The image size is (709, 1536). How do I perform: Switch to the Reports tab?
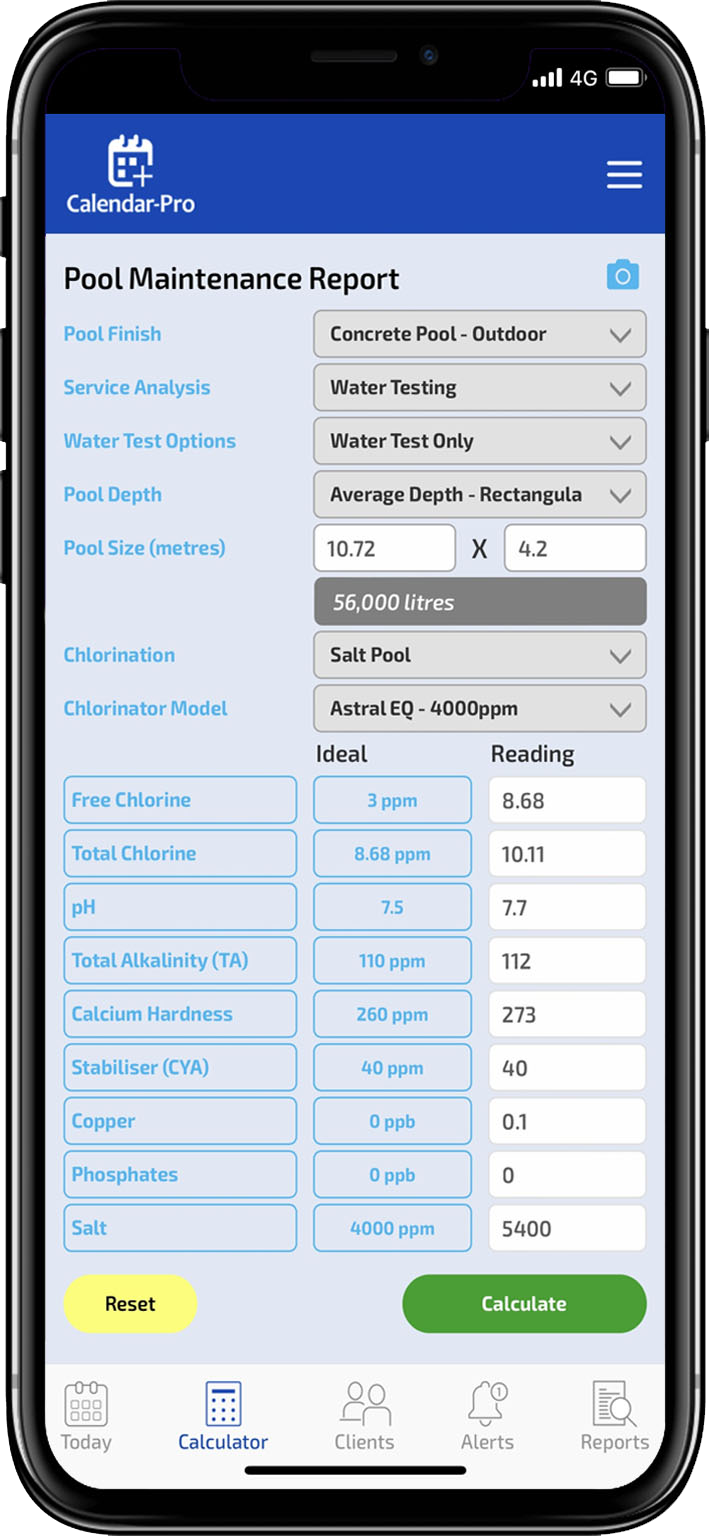pos(614,1417)
